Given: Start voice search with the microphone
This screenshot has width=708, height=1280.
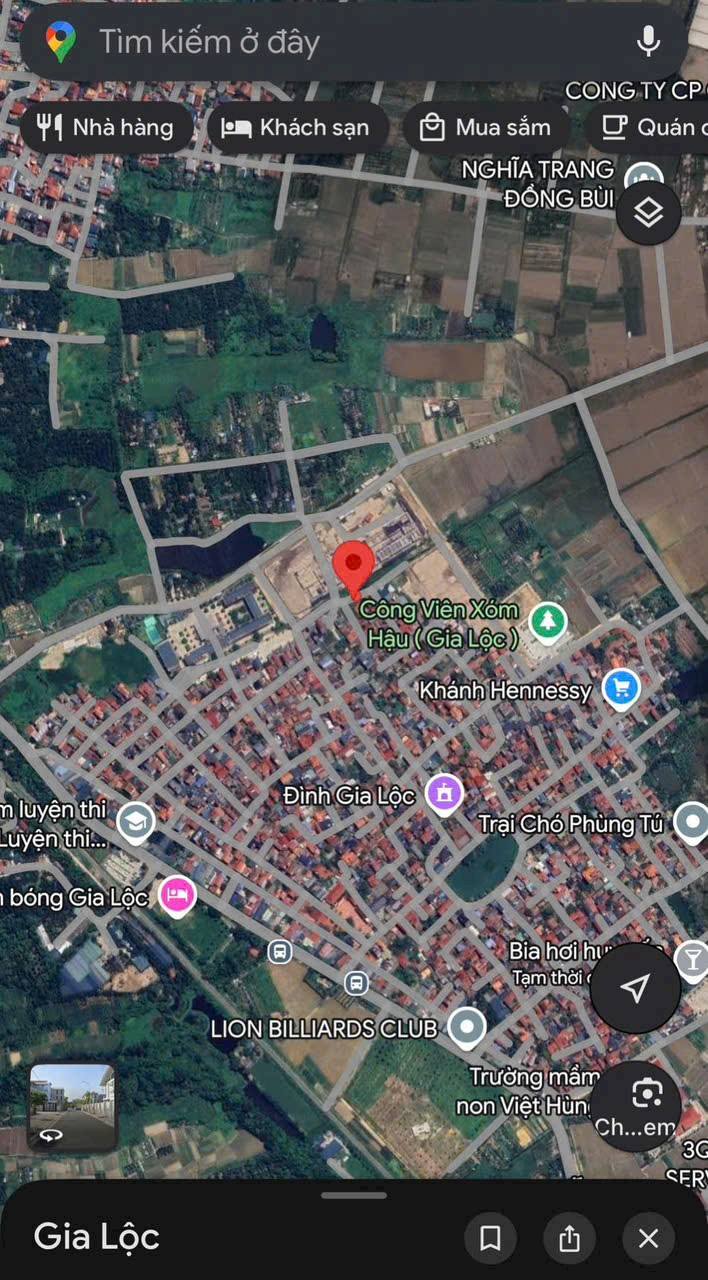Looking at the screenshot, I should 648,42.
